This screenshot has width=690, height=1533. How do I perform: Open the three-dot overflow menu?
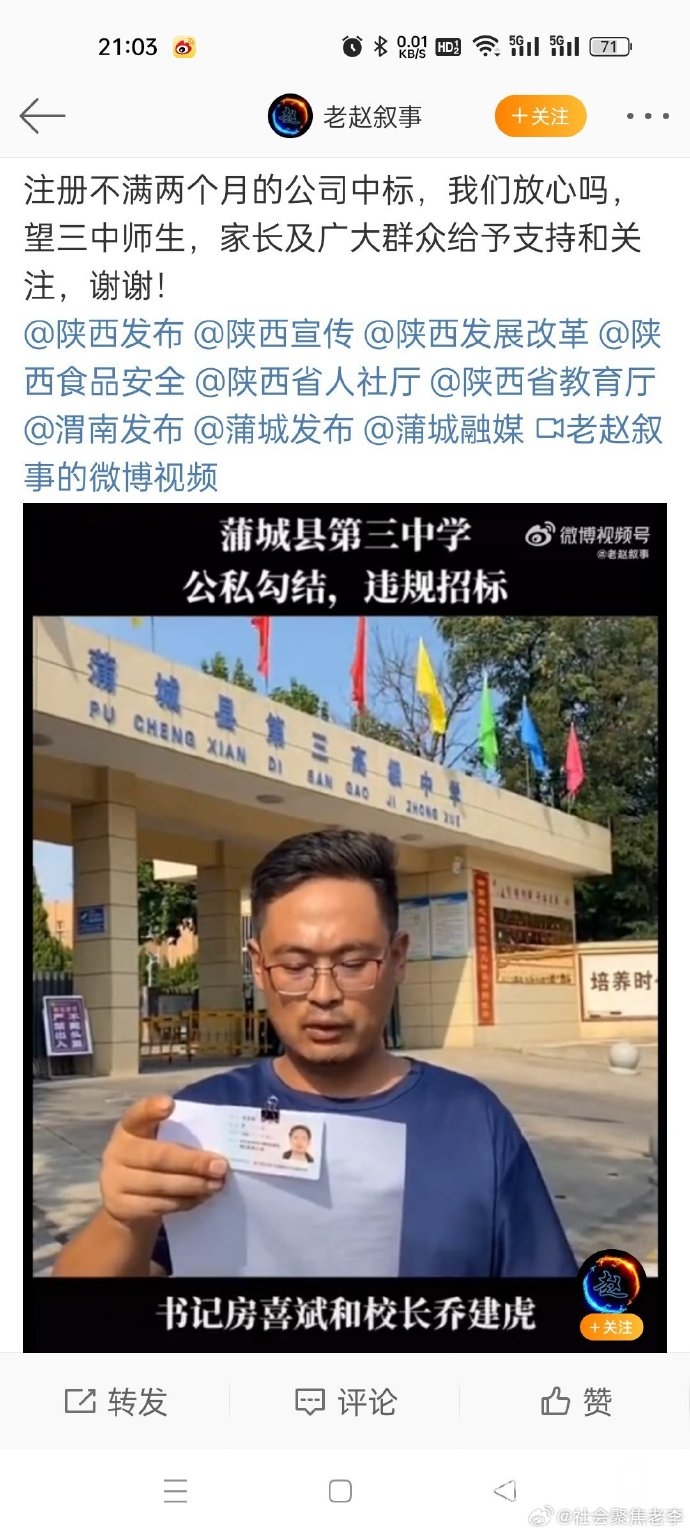pos(647,117)
